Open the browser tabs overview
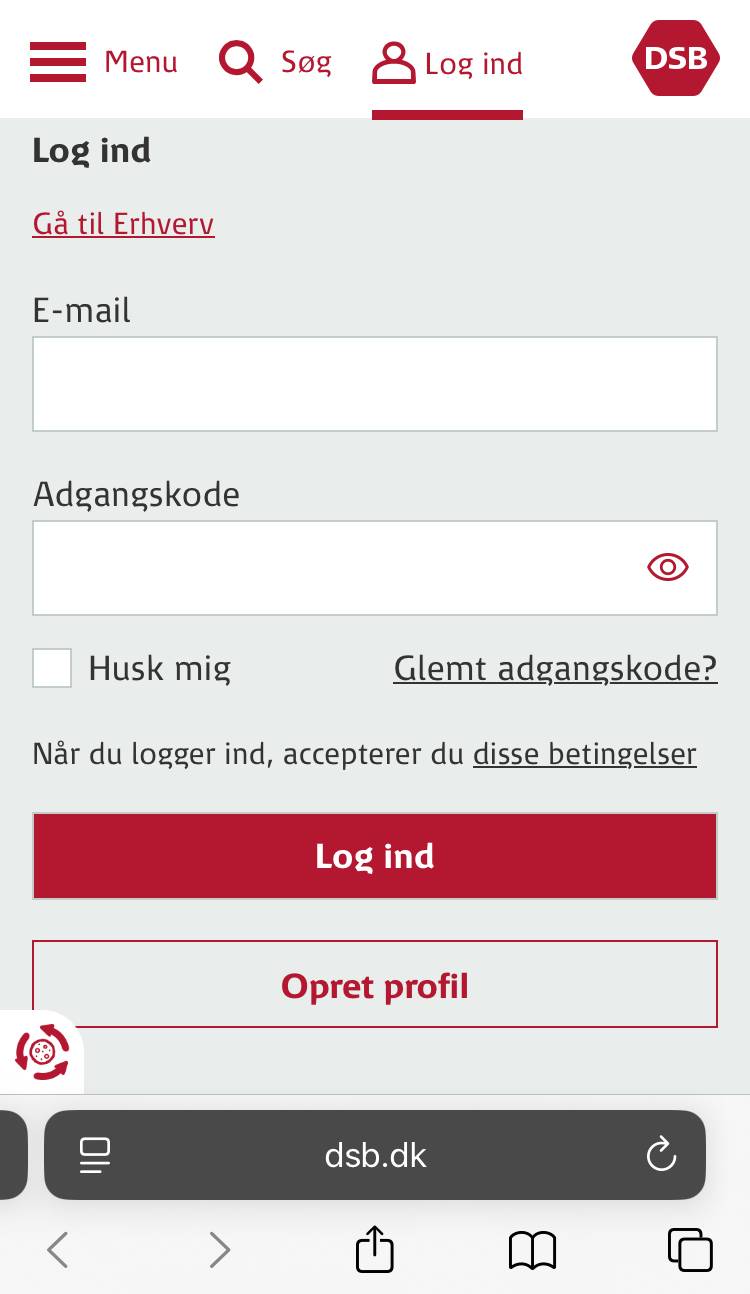 pyautogui.click(x=690, y=1250)
